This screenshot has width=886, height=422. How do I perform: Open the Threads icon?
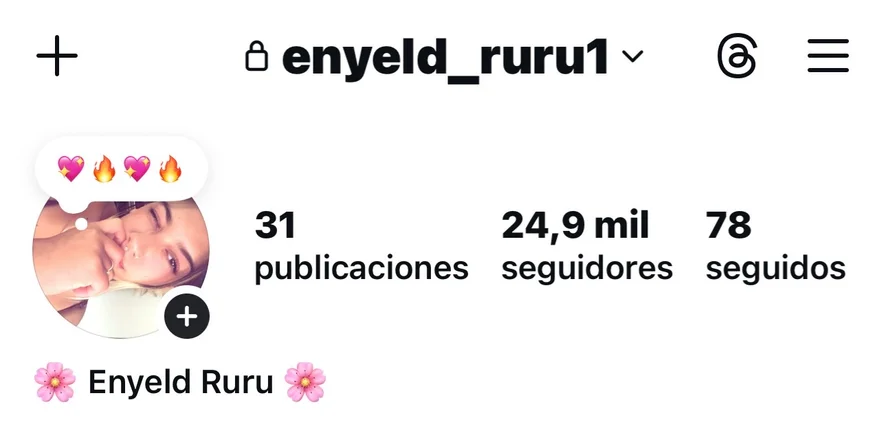[x=737, y=57]
